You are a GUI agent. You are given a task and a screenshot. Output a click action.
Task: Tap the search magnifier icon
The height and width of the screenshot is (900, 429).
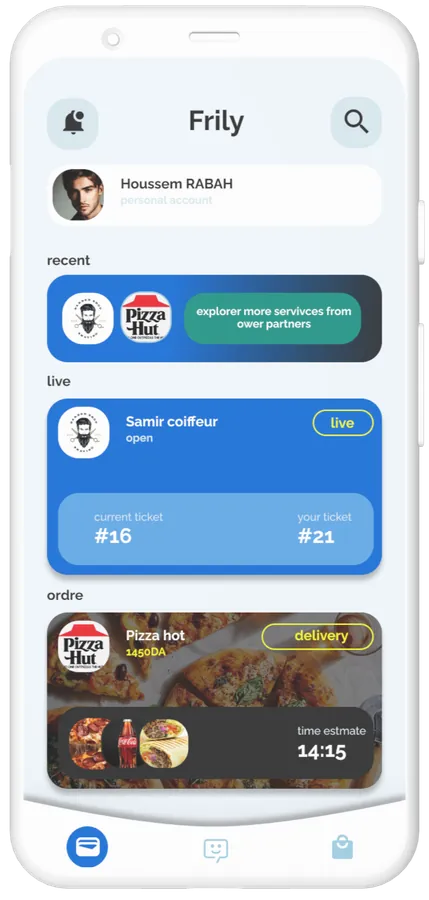click(356, 122)
